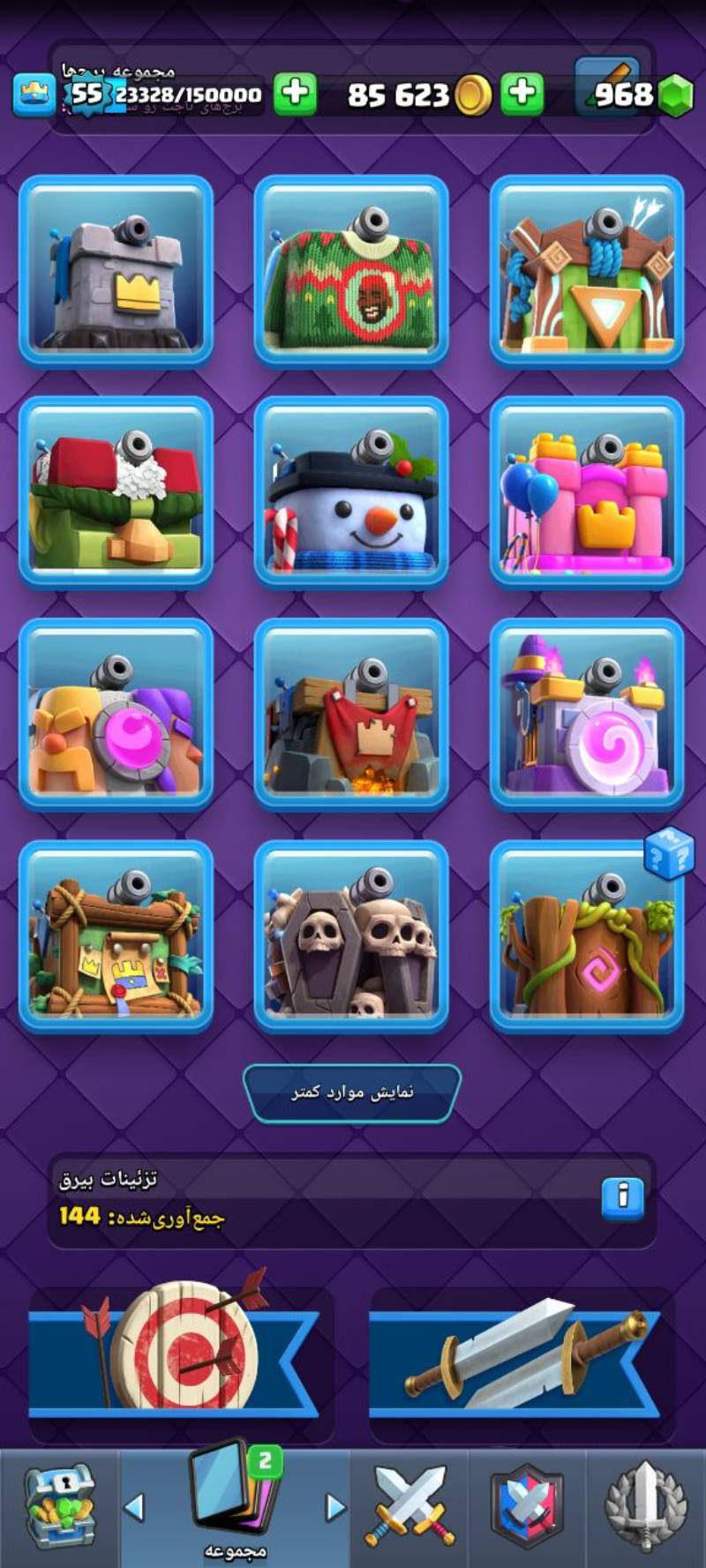Select the wooden vine tower skin
This screenshot has width=706, height=1568.
[587, 936]
